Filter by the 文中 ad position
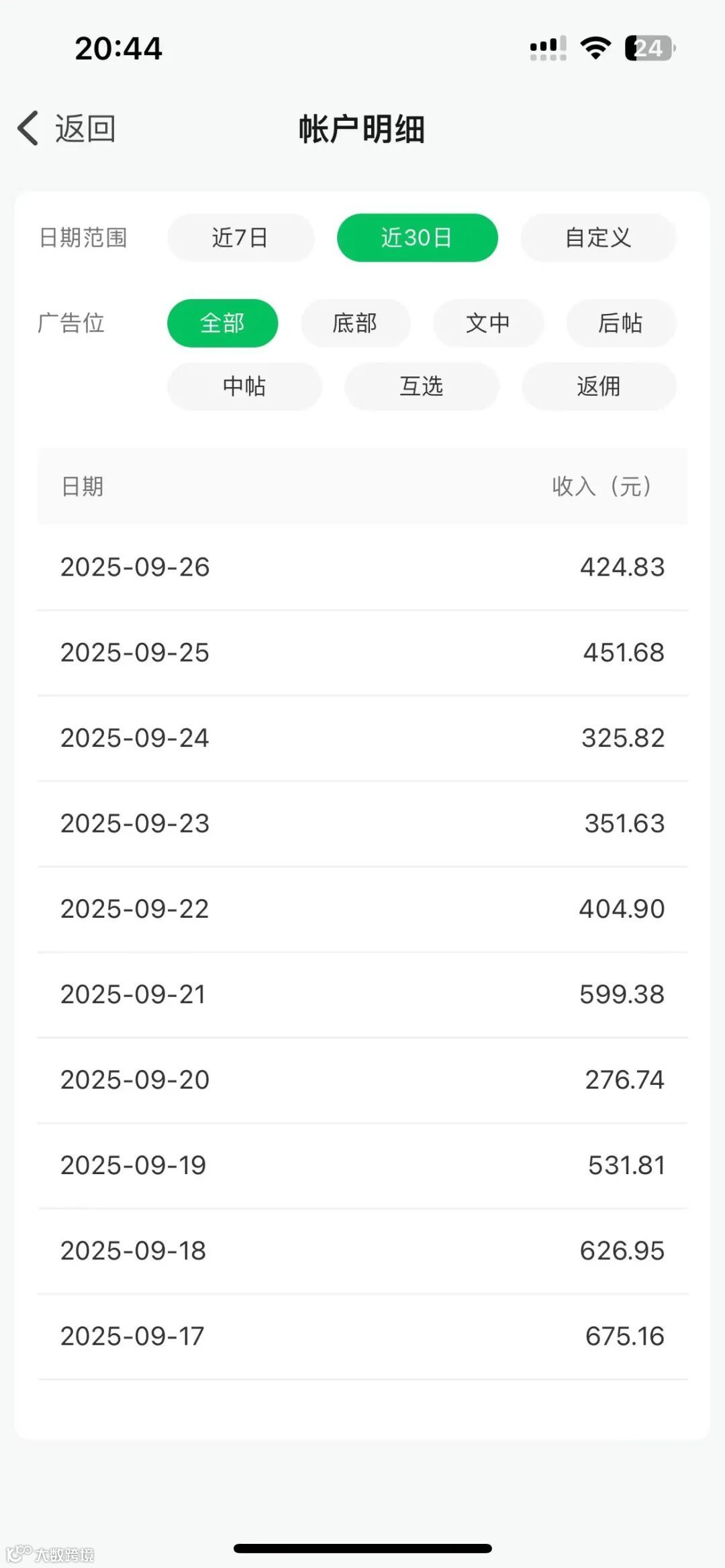 click(x=488, y=323)
